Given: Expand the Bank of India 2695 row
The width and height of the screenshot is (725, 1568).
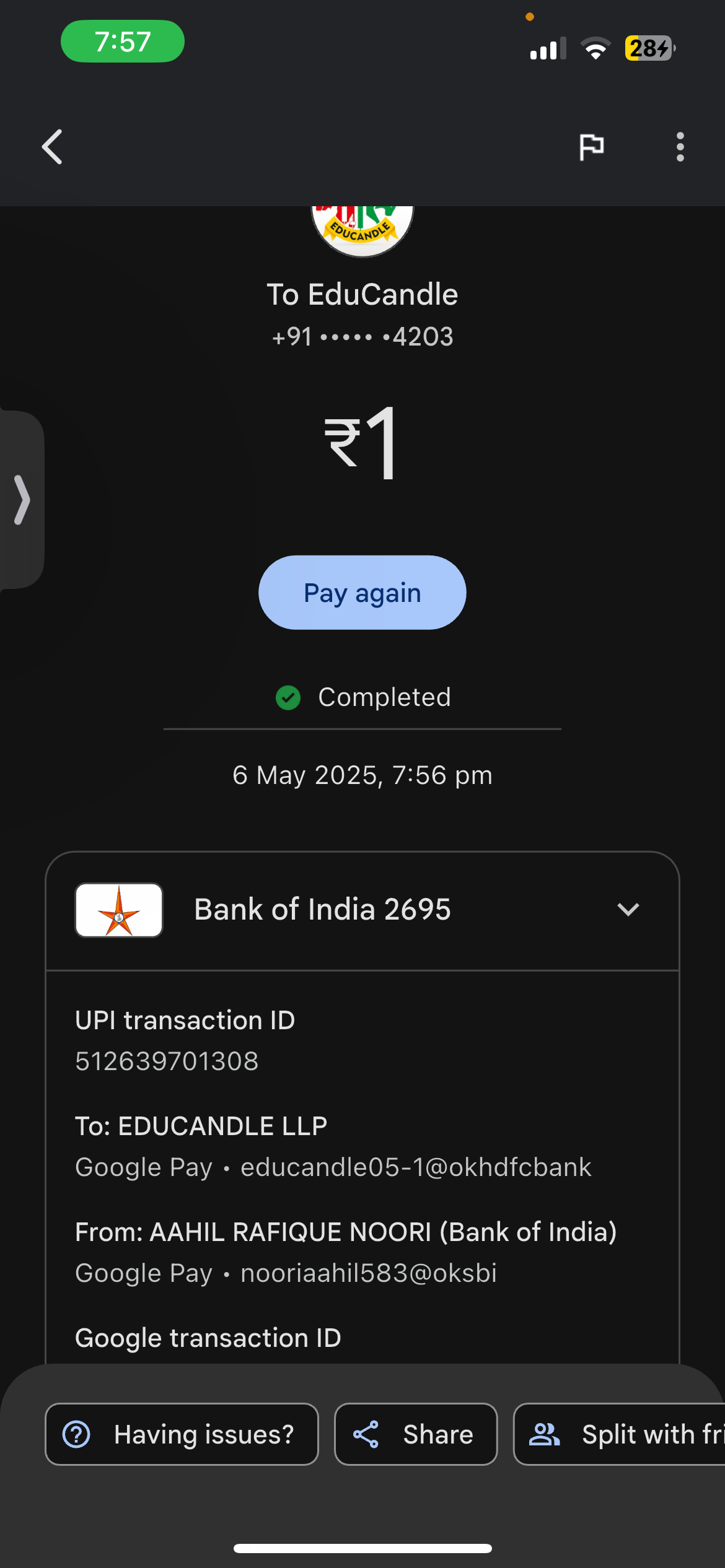Looking at the screenshot, I should coord(628,910).
